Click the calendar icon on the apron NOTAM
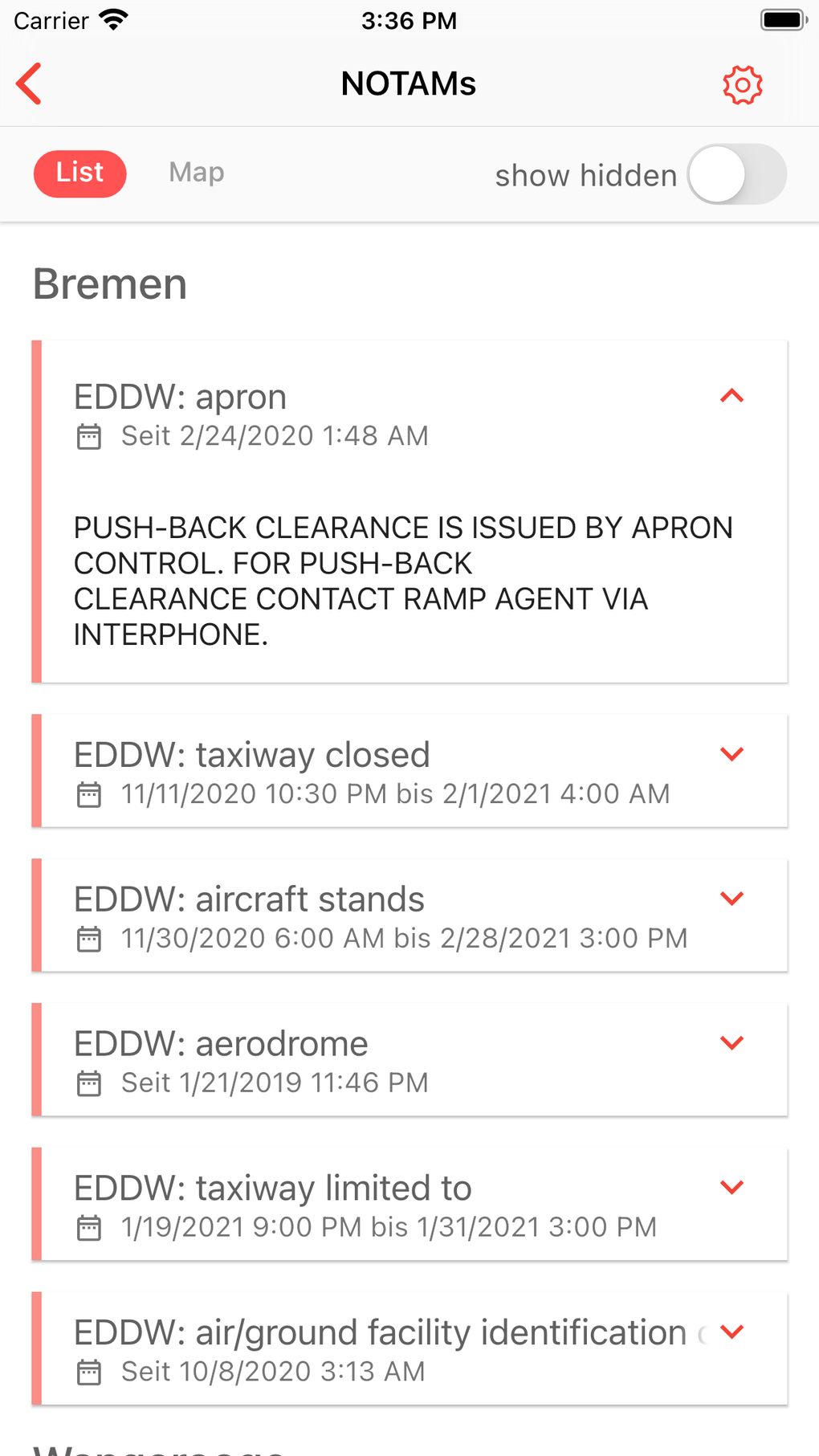Viewport: 819px width, 1456px height. pos(90,436)
